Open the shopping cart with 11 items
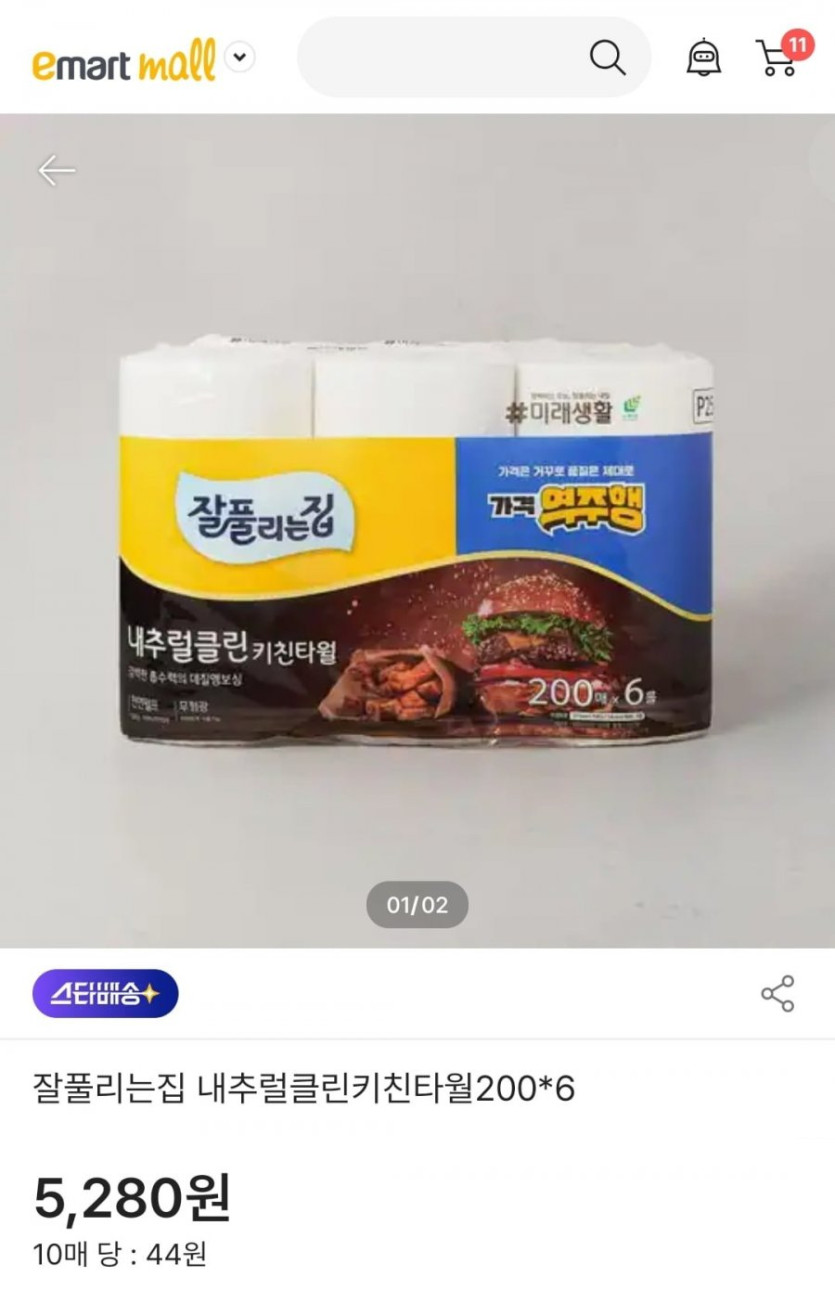 [x=780, y=57]
